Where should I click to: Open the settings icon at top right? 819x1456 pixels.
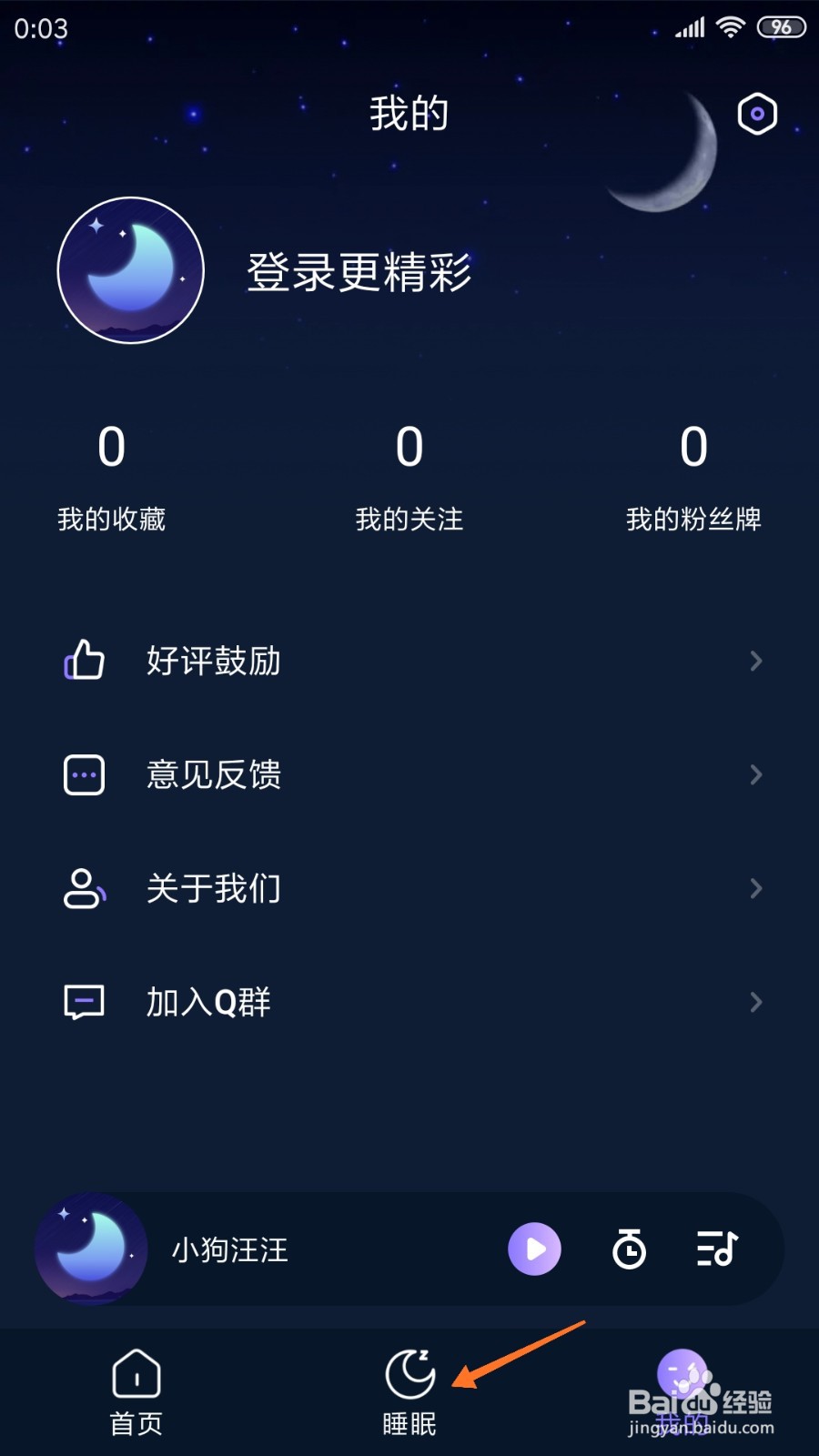tap(756, 113)
